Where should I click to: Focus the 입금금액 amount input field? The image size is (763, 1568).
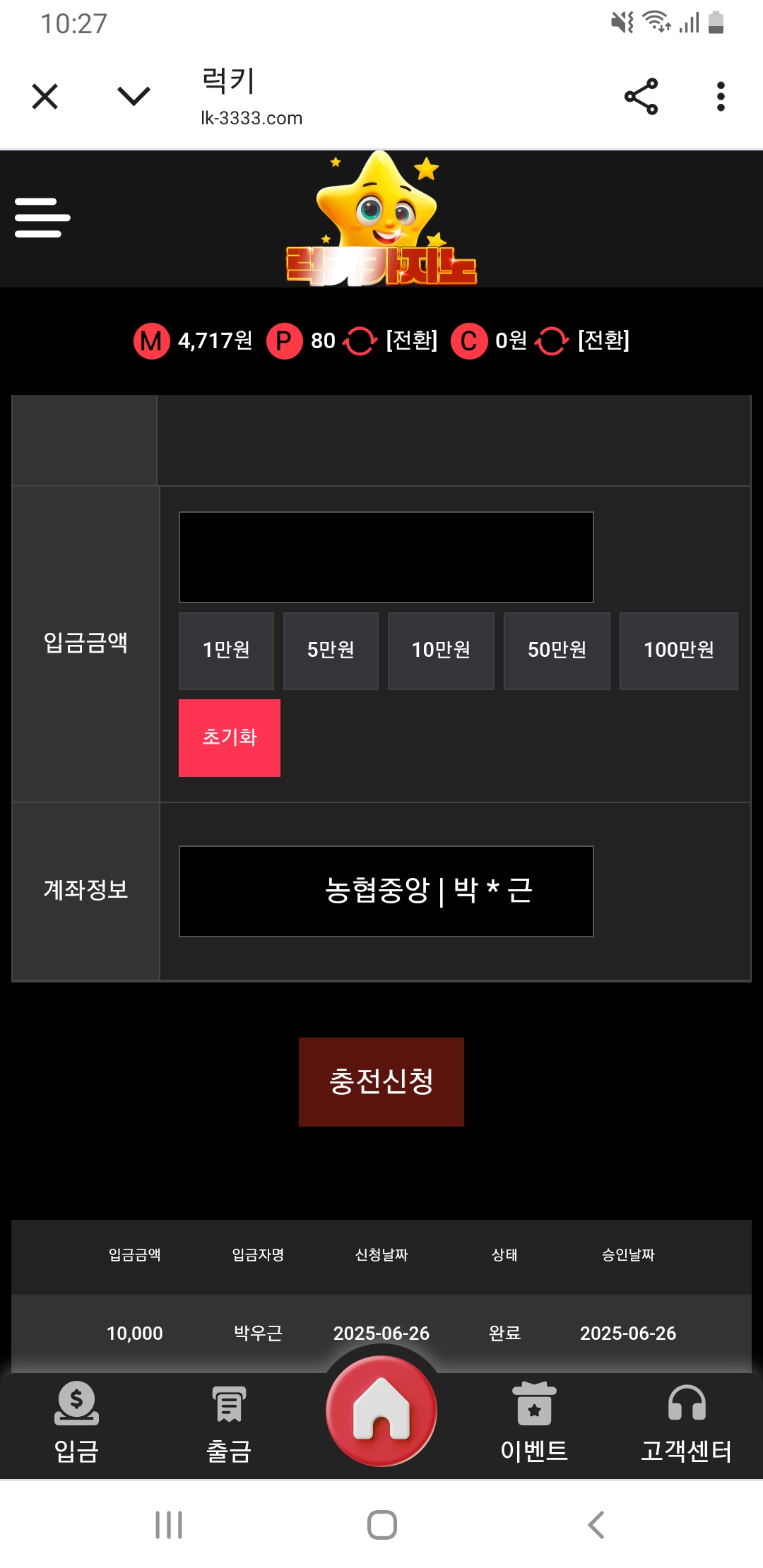pos(386,557)
